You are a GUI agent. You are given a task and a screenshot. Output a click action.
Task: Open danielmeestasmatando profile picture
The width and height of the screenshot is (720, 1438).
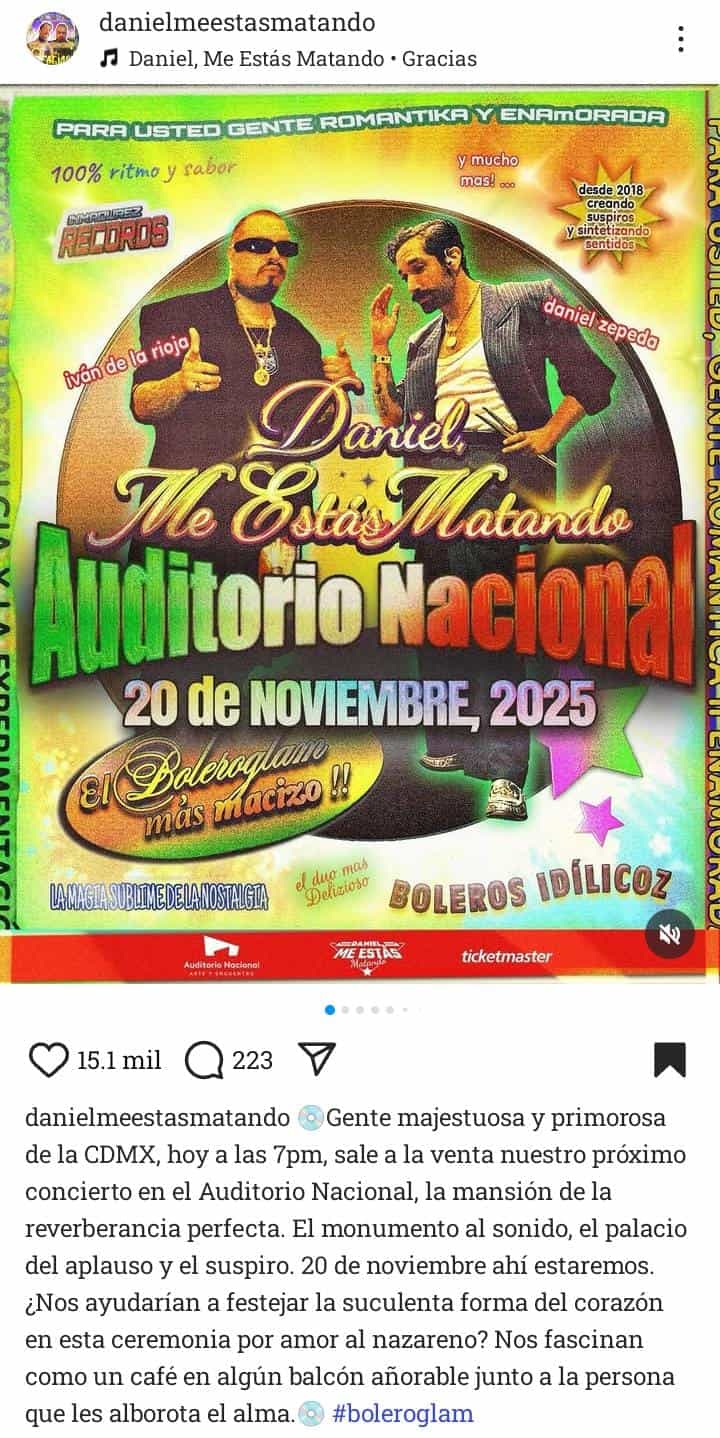click(52, 39)
